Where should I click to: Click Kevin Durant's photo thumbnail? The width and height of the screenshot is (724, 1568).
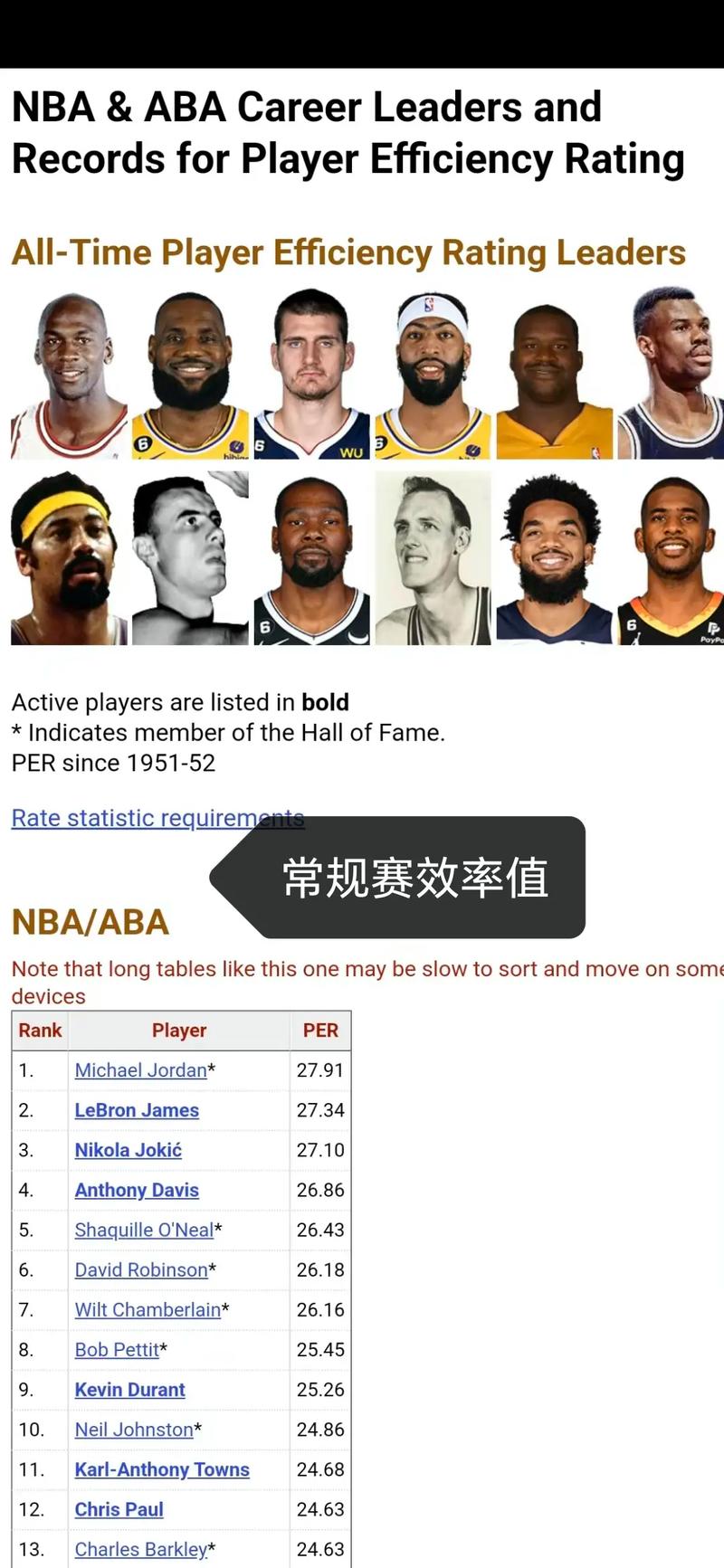310,556
